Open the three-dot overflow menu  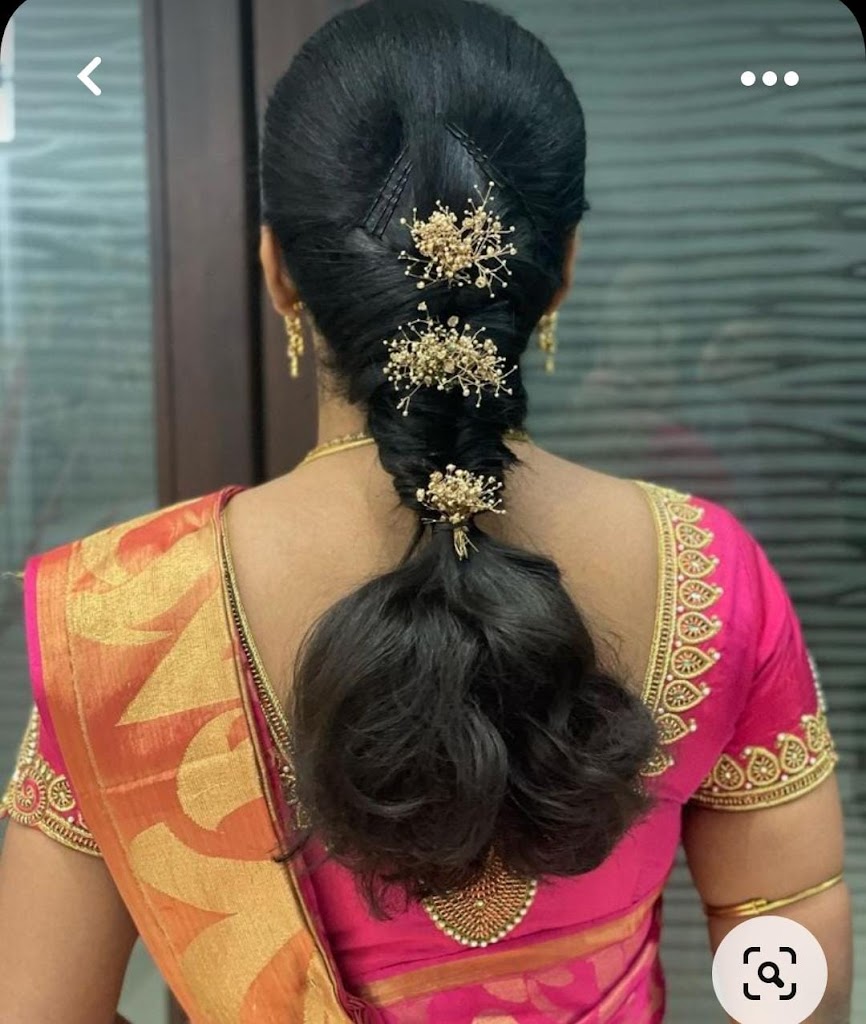(x=769, y=78)
